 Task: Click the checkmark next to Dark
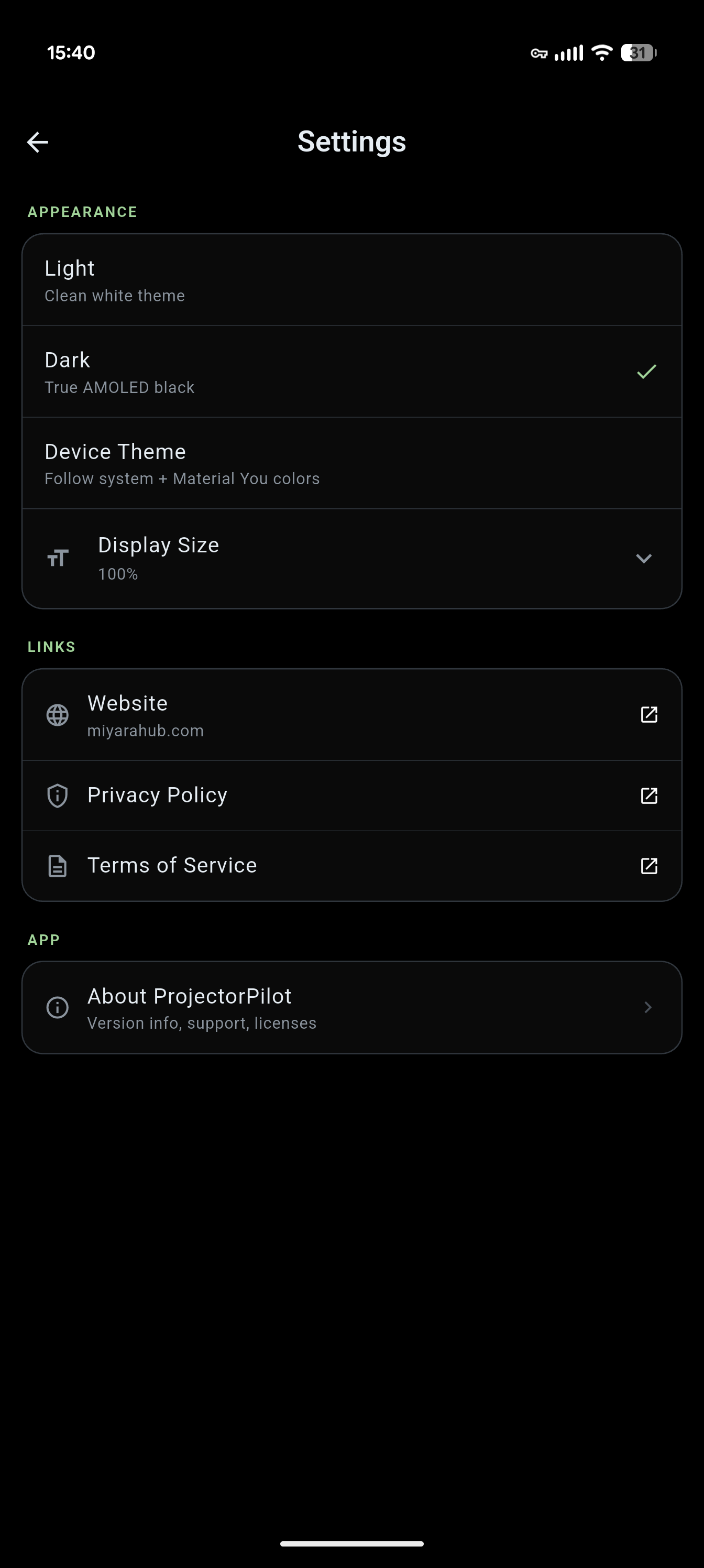[x=646, y=372]
